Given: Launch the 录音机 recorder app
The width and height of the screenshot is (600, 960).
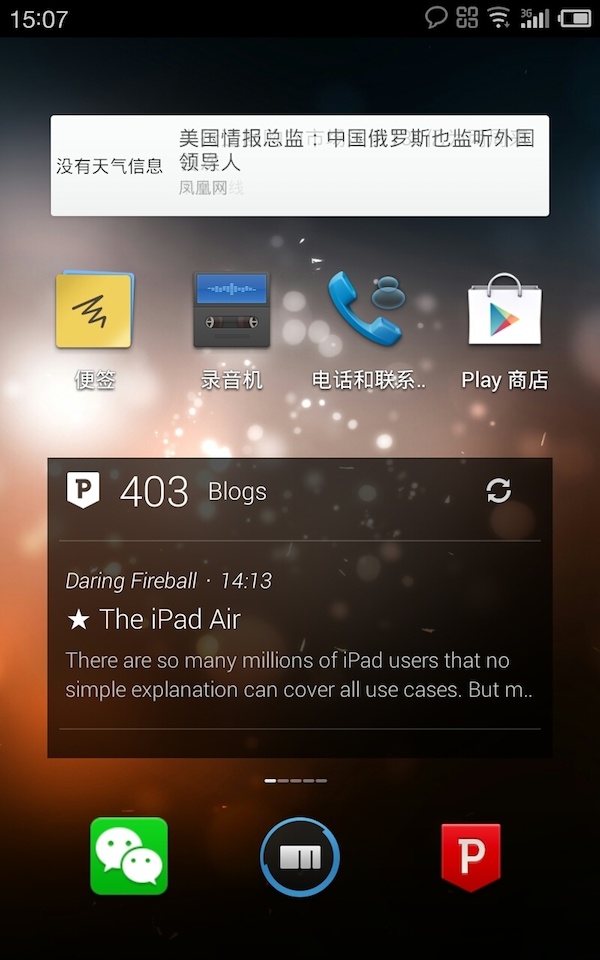Looking at the screenshot, I should (231, 310).
